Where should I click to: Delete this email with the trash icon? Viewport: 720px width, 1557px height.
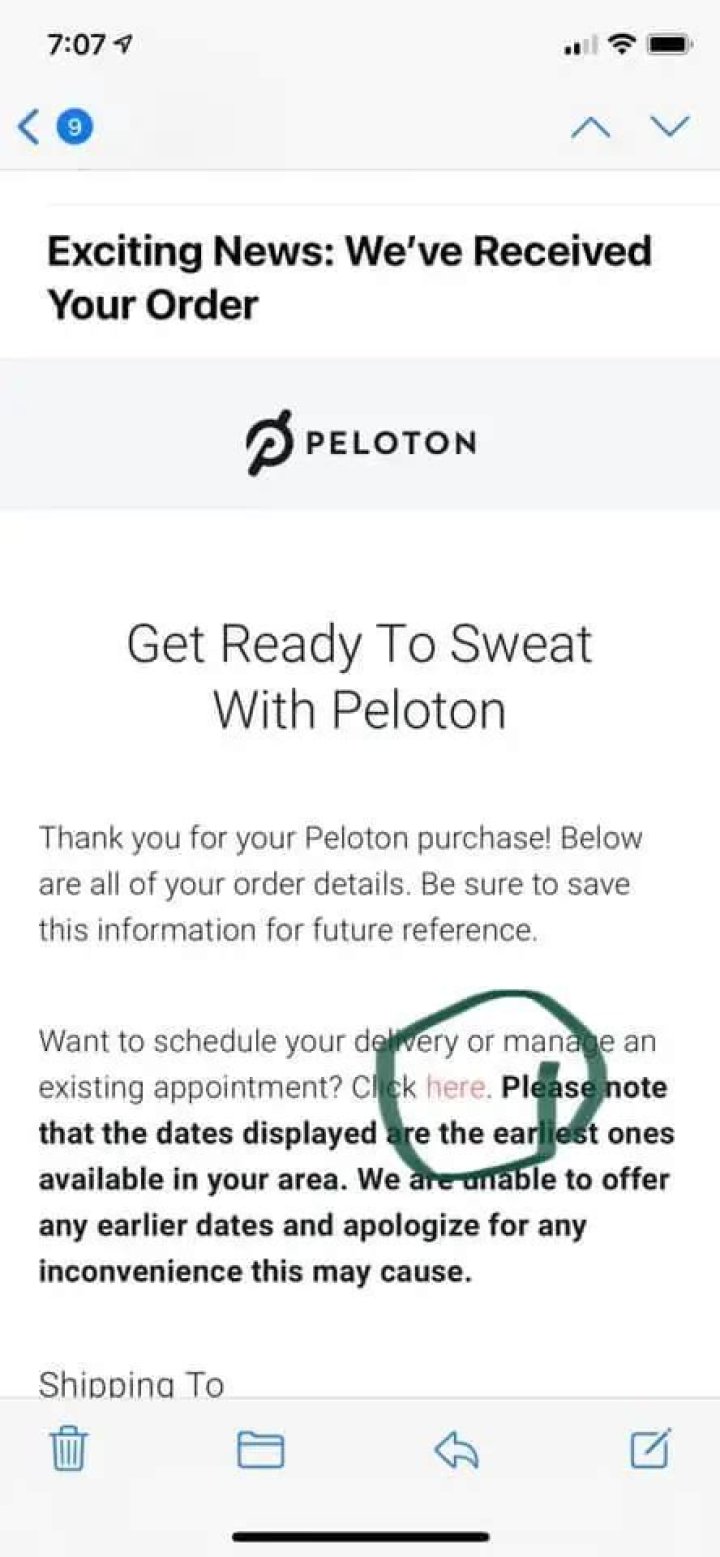[69, 1448]
